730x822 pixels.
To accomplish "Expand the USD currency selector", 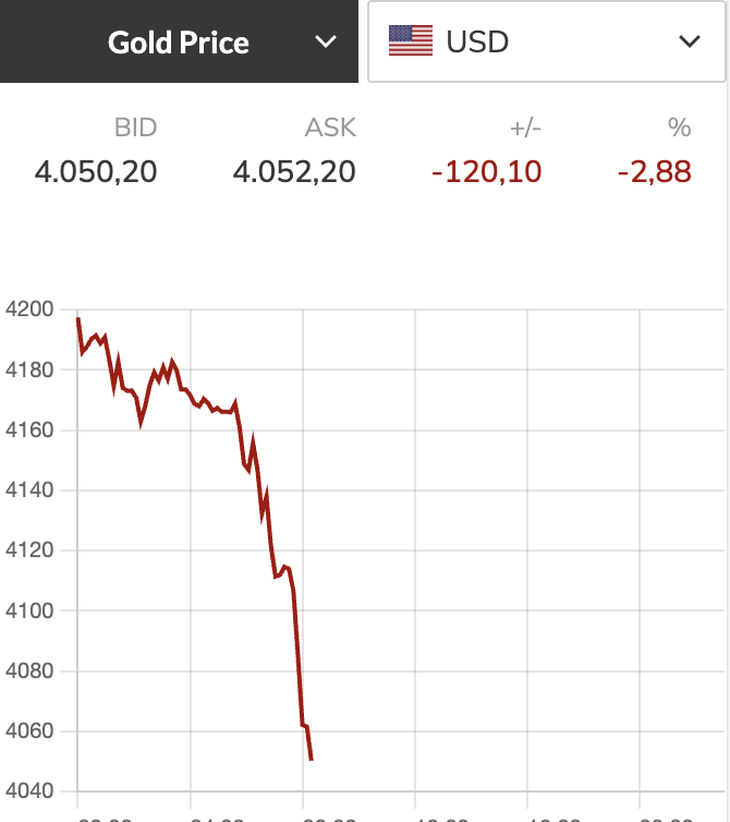I will (x=546, y=42).
